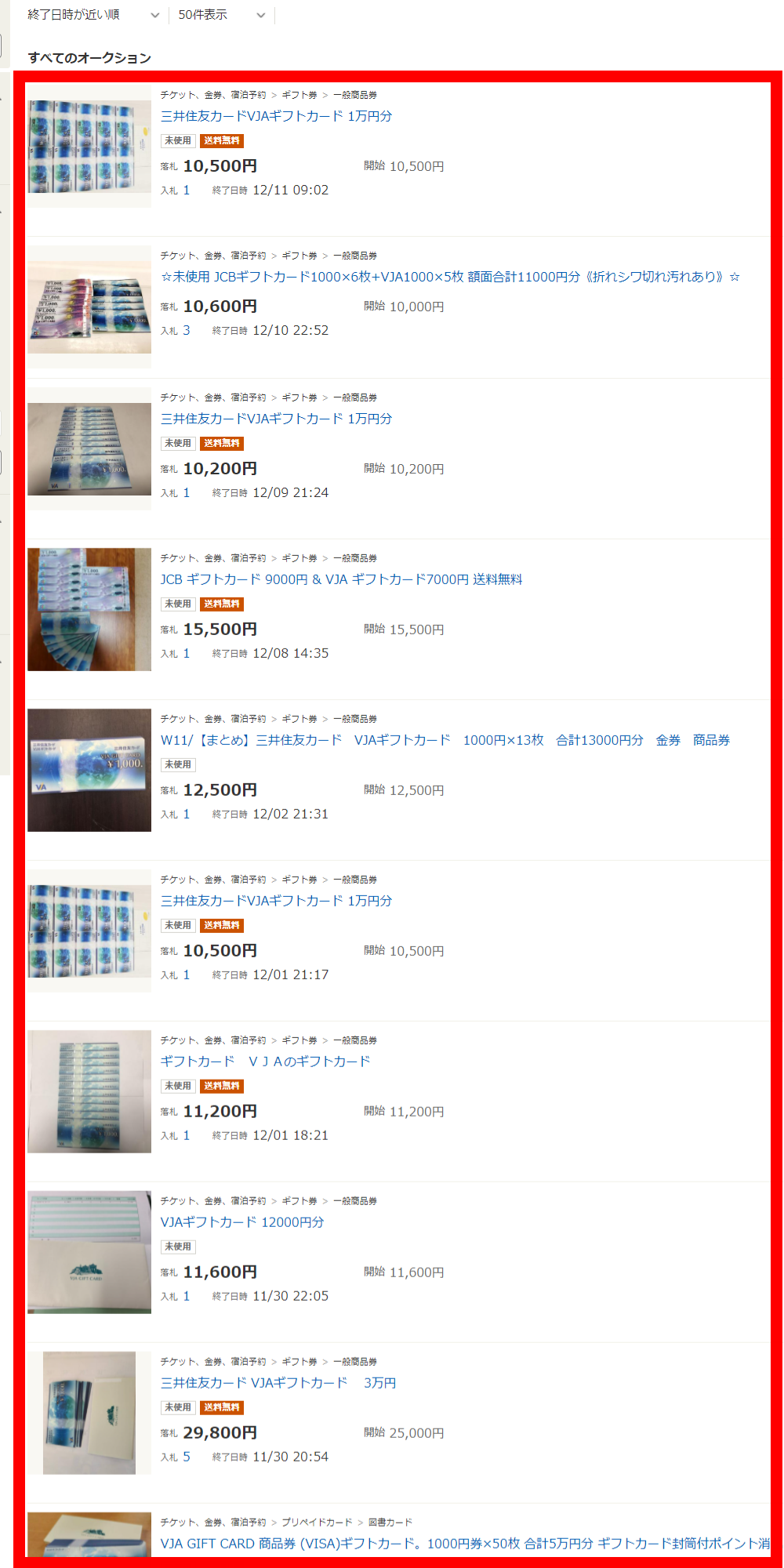Open the 三井住友カード VJAギフトカード 3万円 listing
Screen dimensions: 784x1568
[x=278, y=1383]
